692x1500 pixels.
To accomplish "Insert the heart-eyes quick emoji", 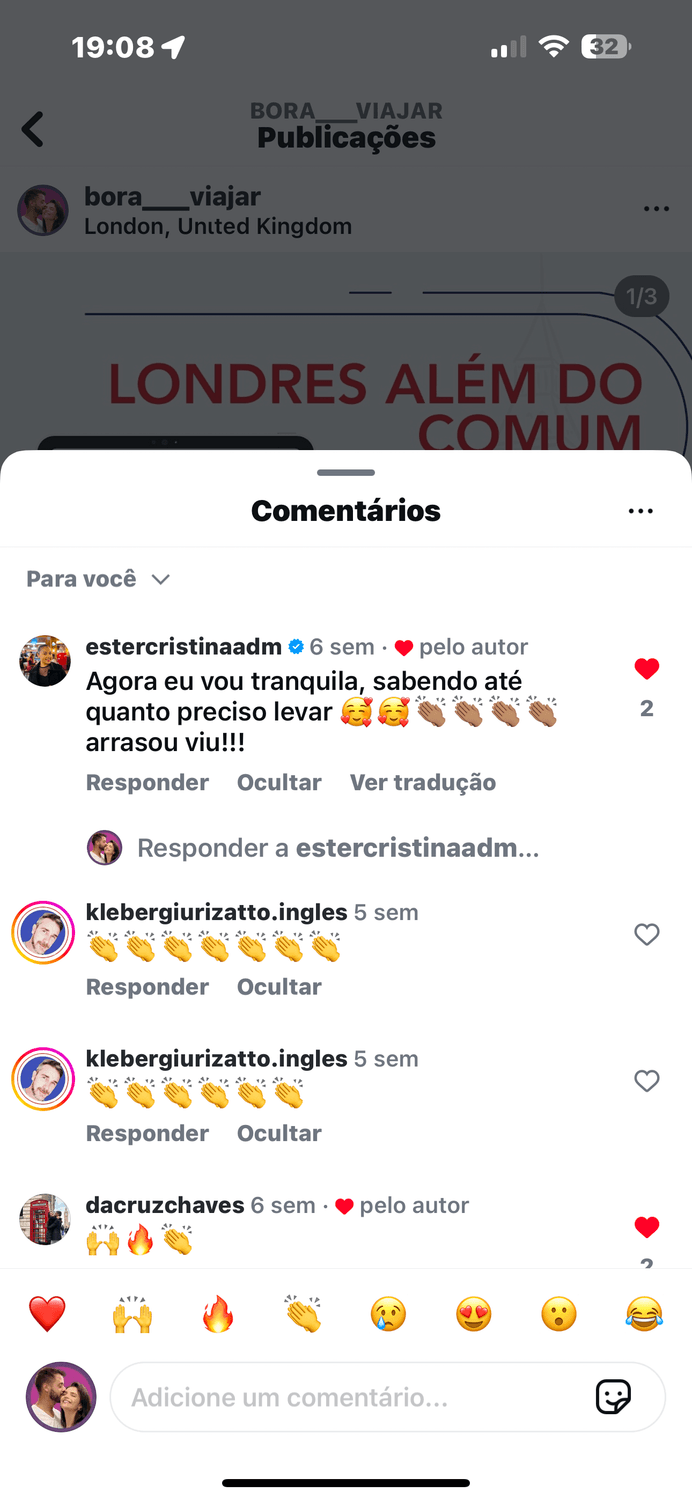I will pos(473,1313).
